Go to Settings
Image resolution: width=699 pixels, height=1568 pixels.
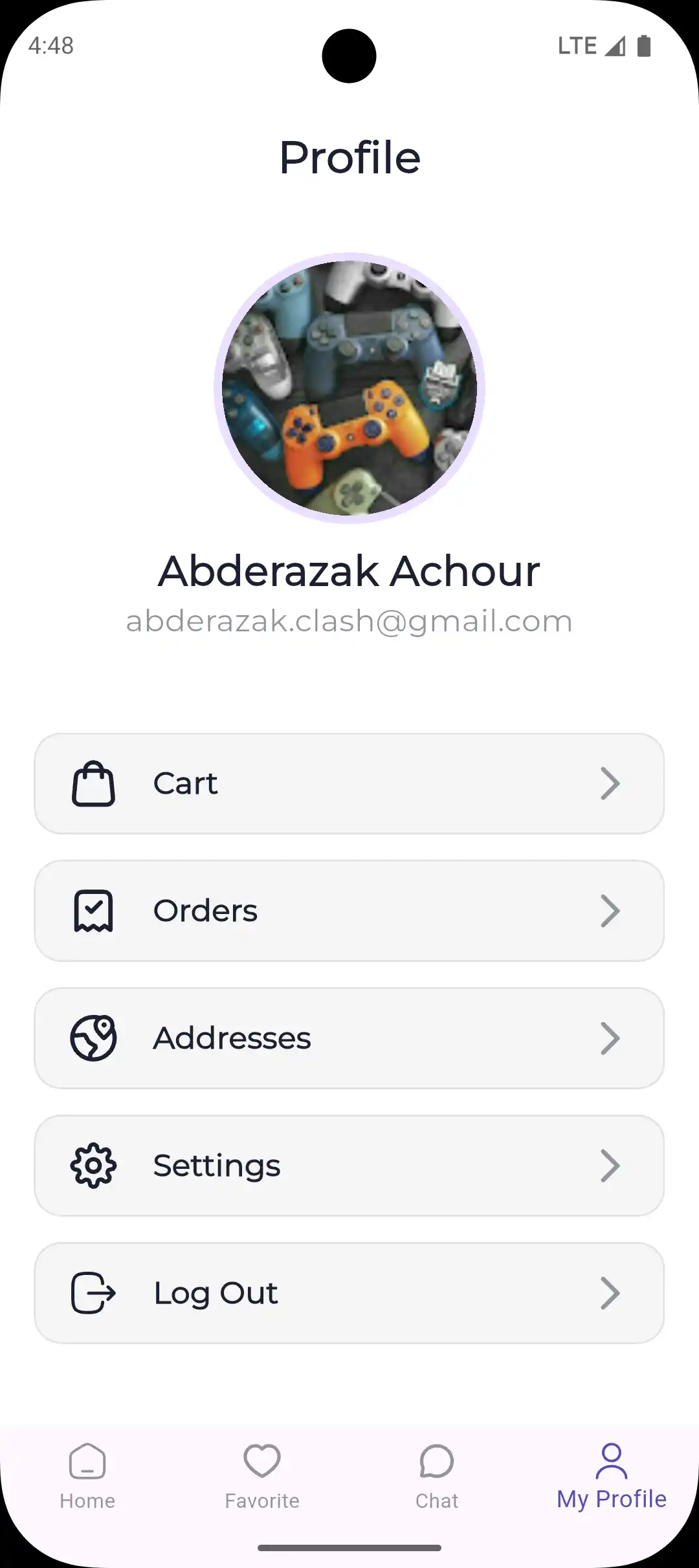(349, 1166)
